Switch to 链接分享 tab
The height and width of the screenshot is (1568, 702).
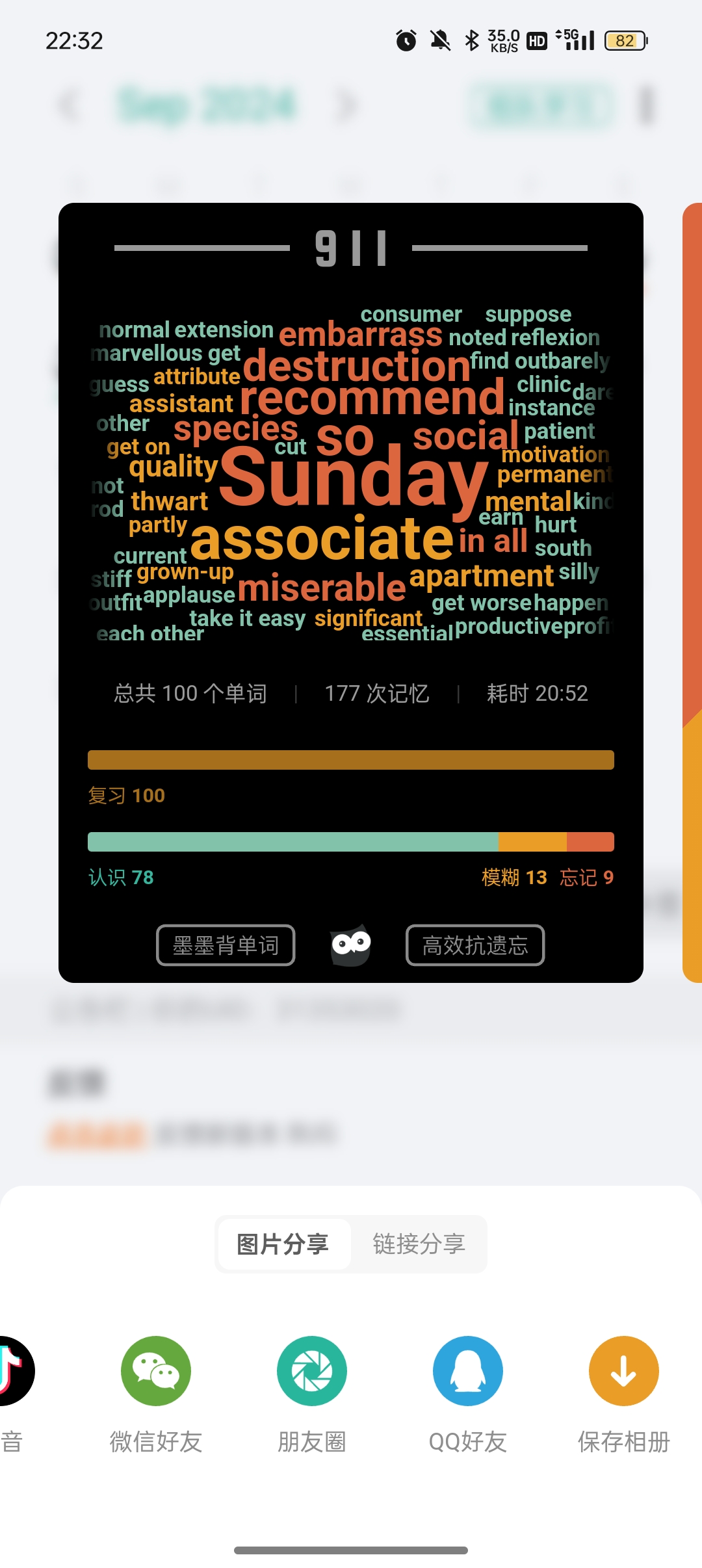pyautogui.click(x=419, y=1244)
